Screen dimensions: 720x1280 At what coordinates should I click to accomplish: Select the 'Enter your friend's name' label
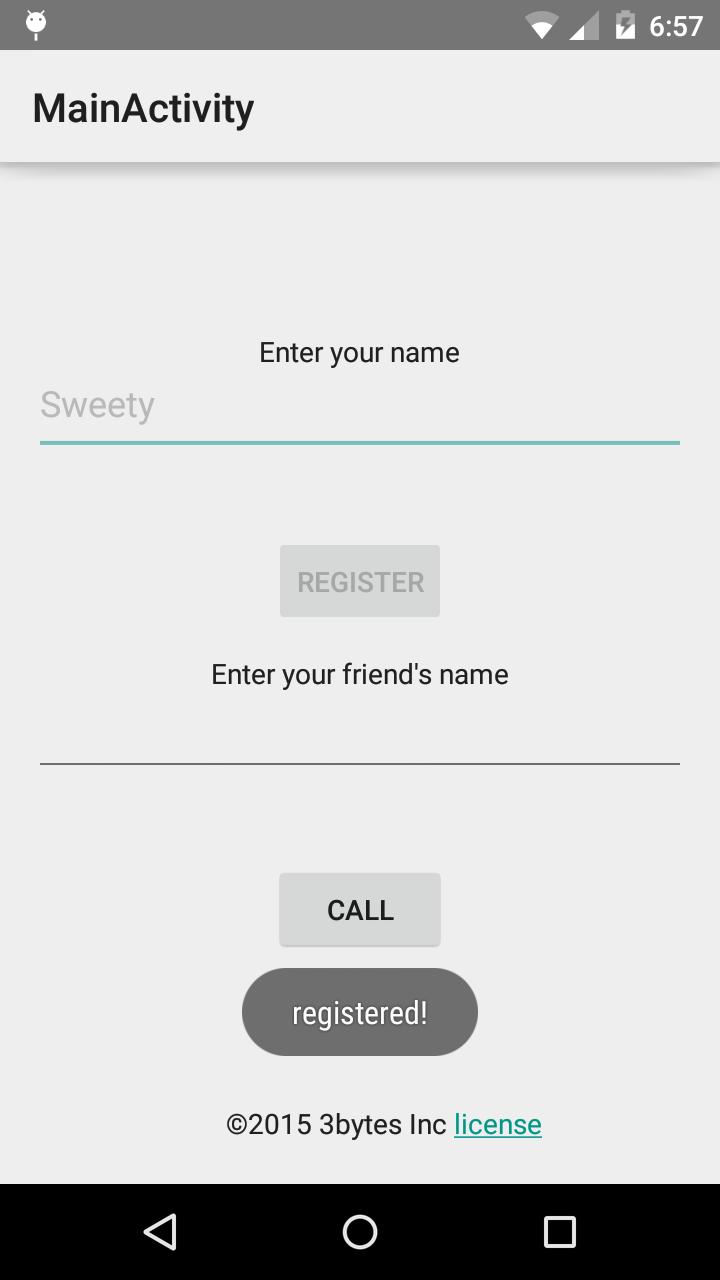click(359, 674)
